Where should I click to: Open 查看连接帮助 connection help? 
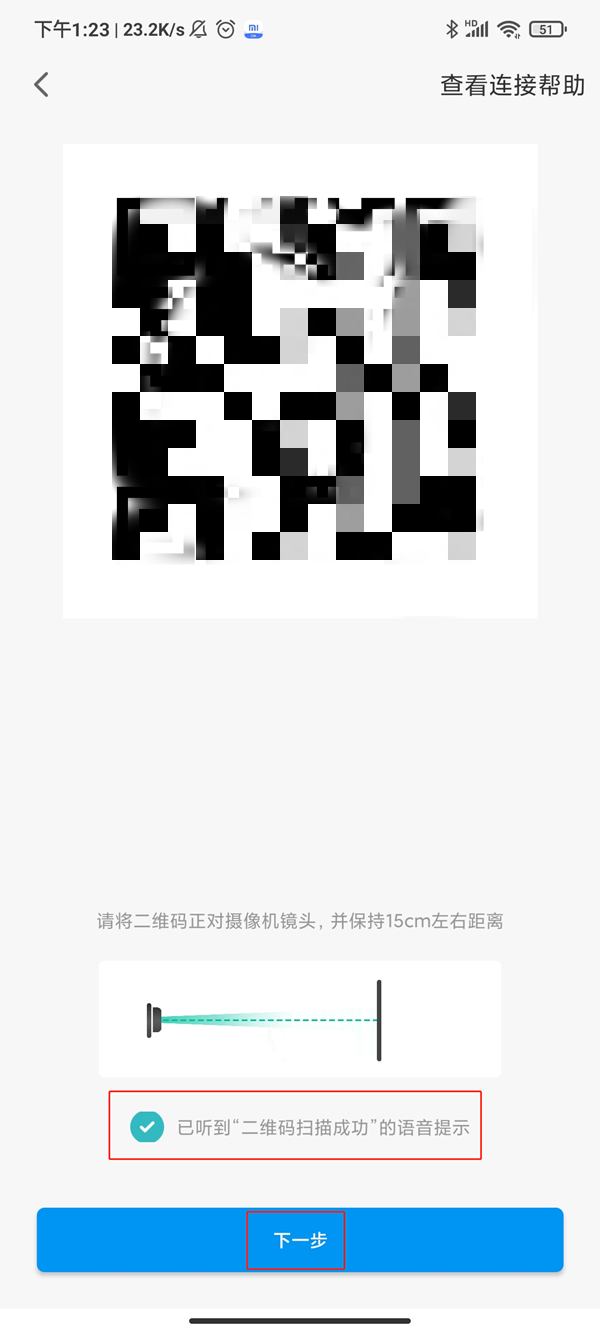pyautogui.click(x=512, y=86)
